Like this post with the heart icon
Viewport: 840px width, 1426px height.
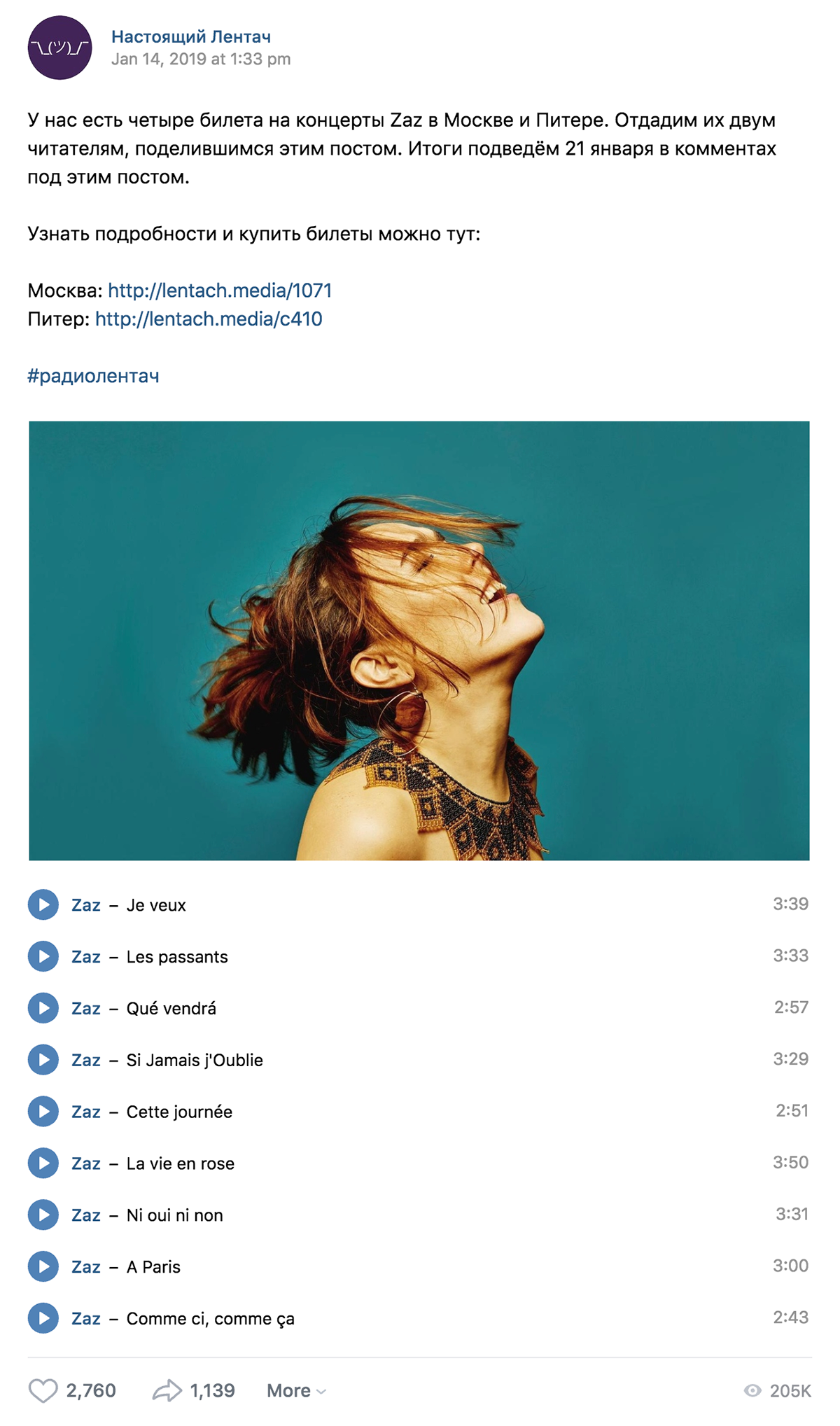pyautogui.click(x=43, y=1390)
